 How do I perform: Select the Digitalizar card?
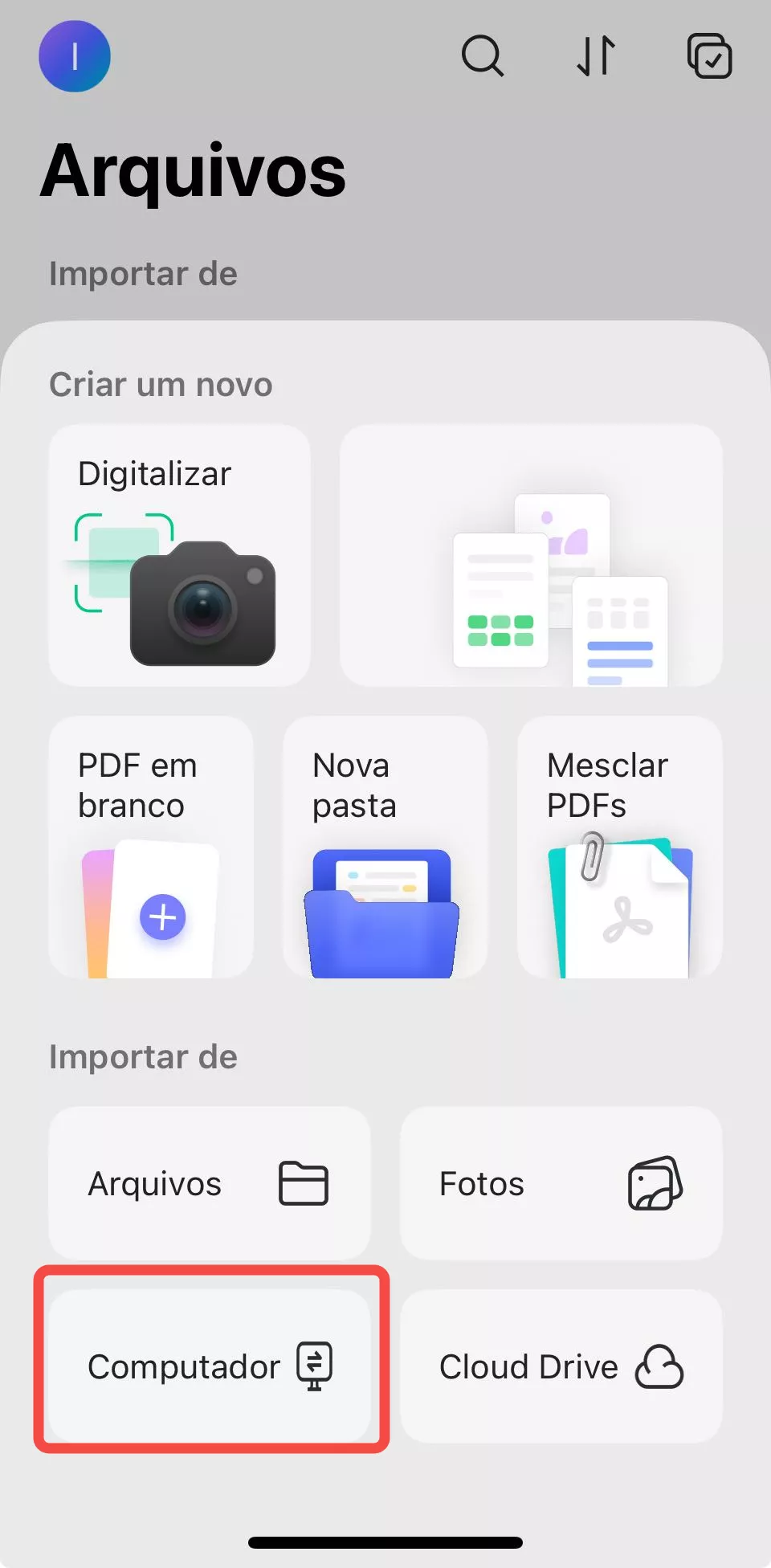pos(179,554)
